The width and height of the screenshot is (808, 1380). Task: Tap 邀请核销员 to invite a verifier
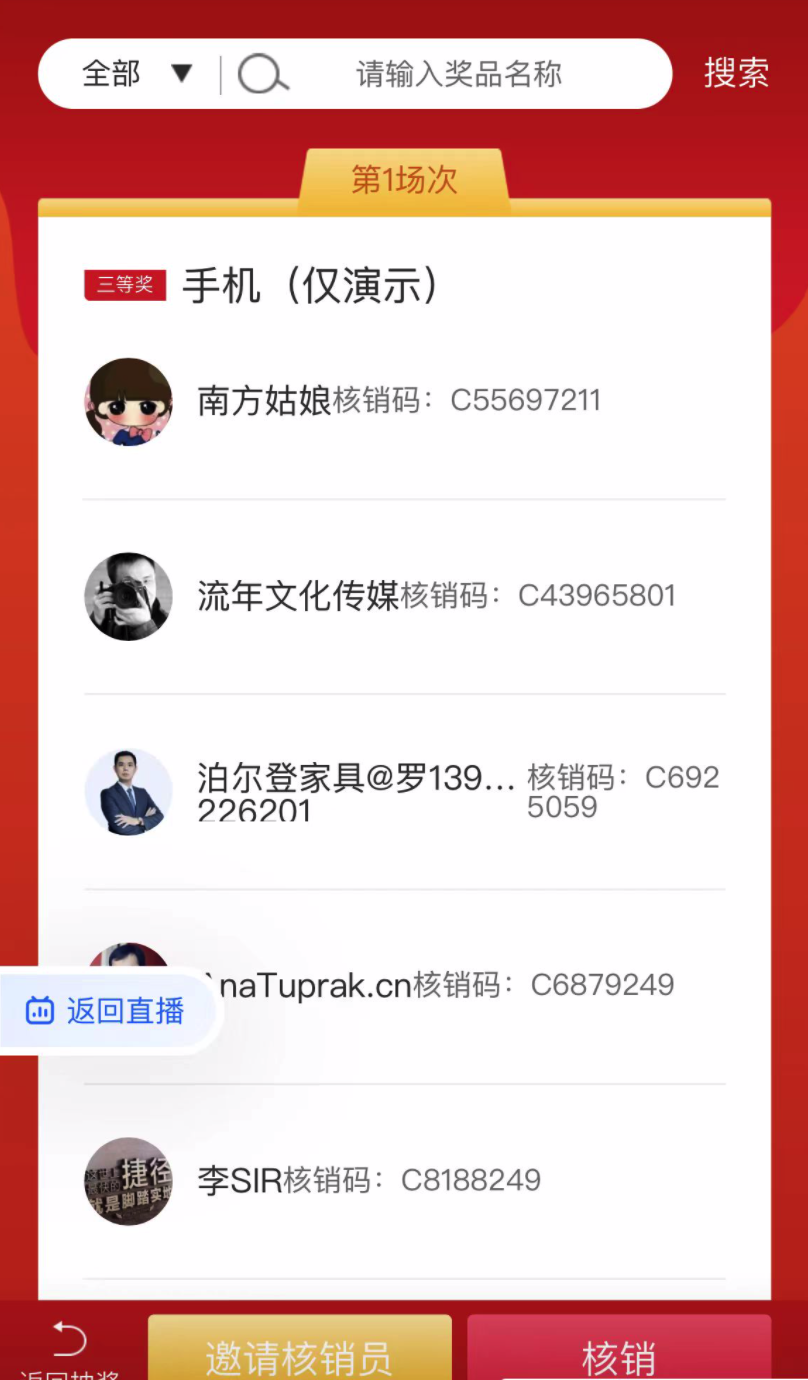click(299, 1355)
